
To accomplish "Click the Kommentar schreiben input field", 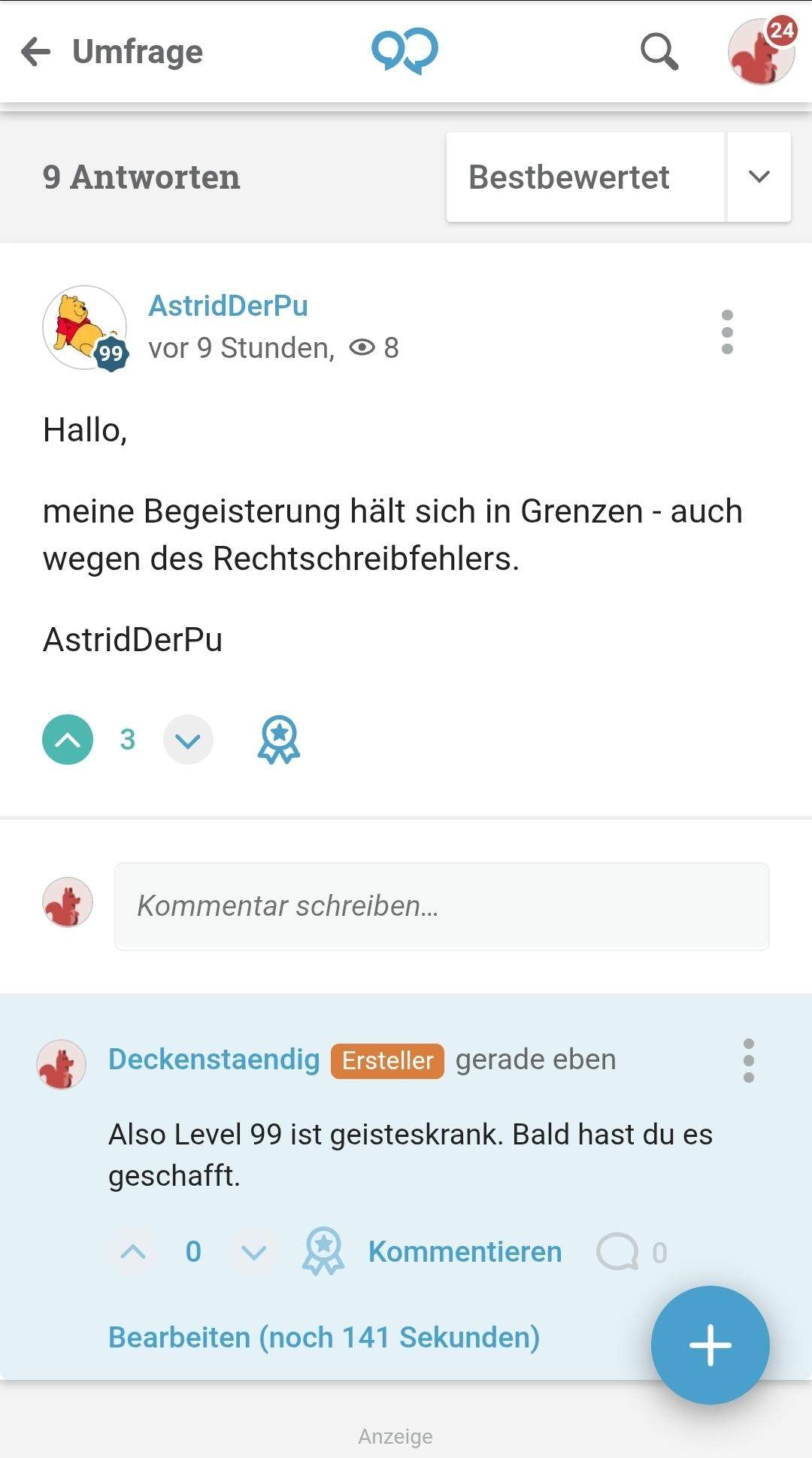I will pyautogui.click(x=440, y=906).
